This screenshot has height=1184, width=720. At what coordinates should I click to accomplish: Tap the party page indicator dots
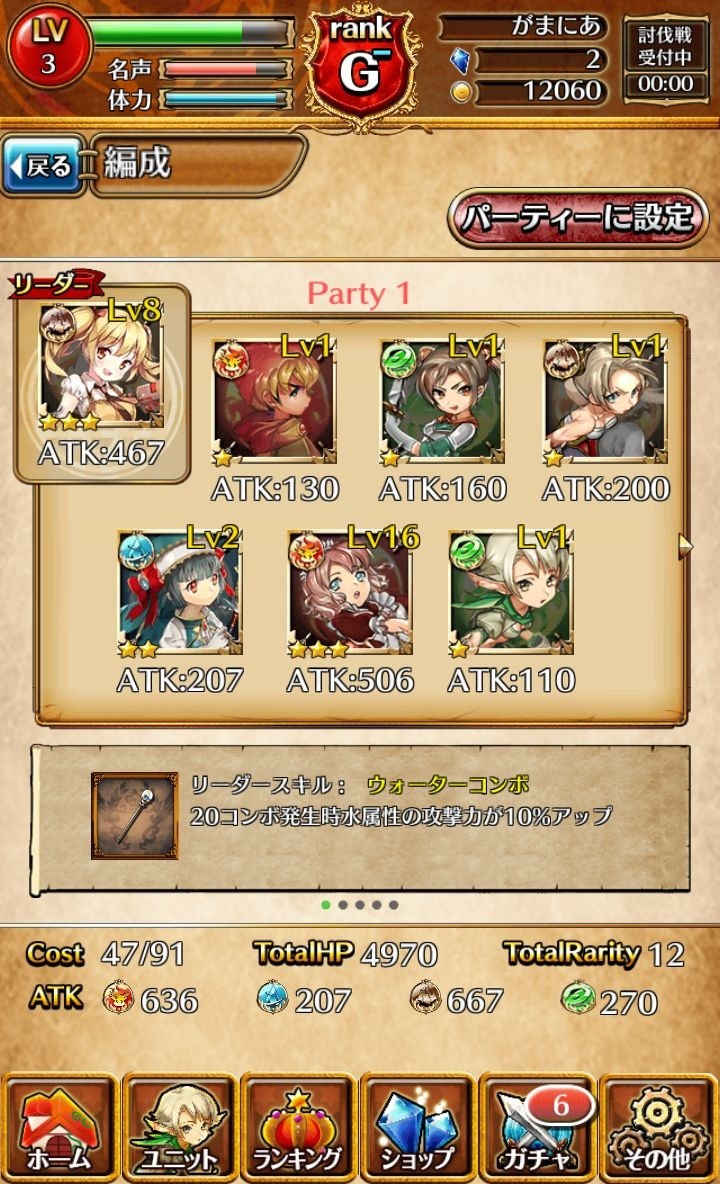point(360,905)
